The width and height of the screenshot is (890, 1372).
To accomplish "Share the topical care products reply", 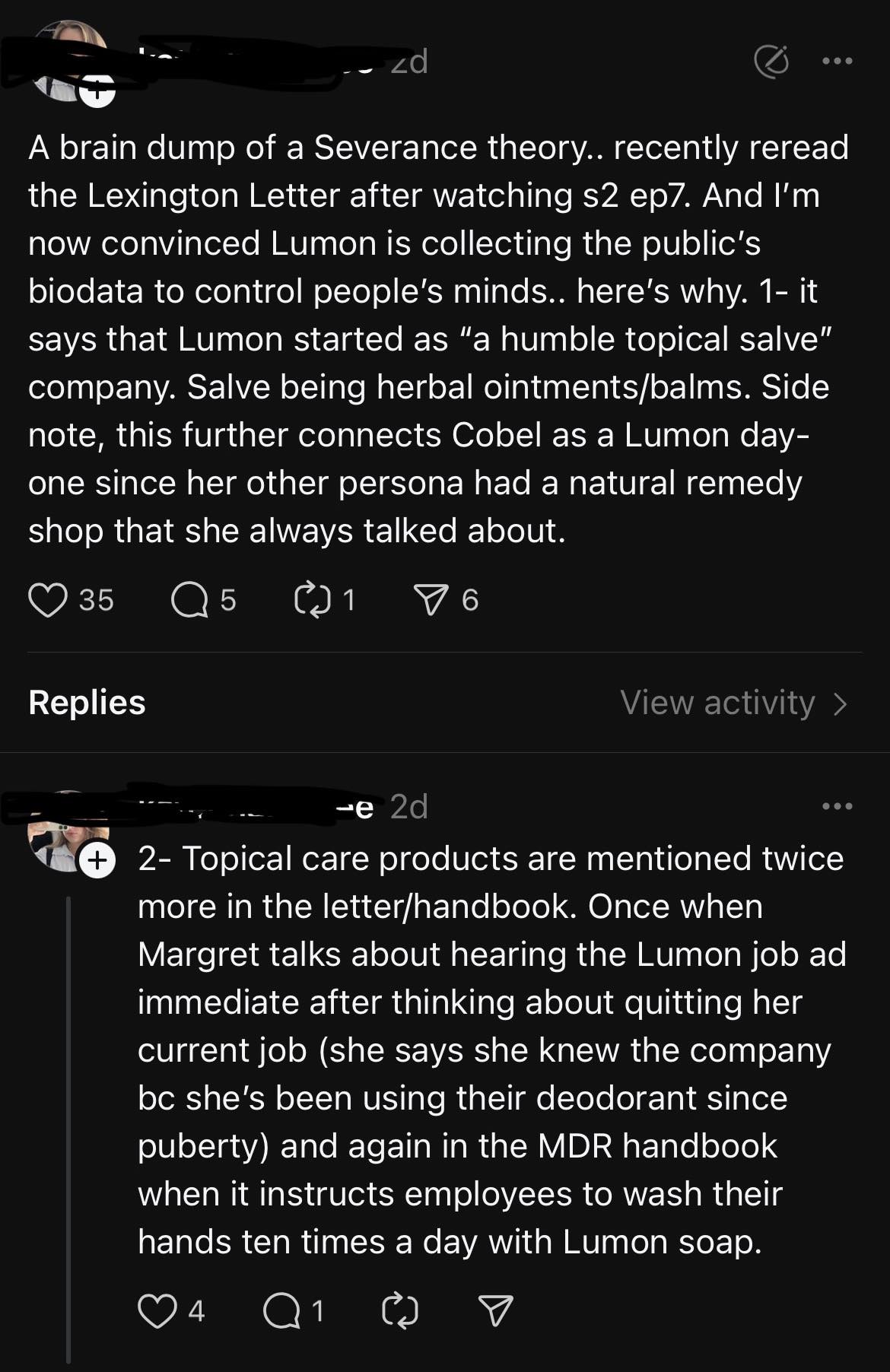I will [495, 1311].
